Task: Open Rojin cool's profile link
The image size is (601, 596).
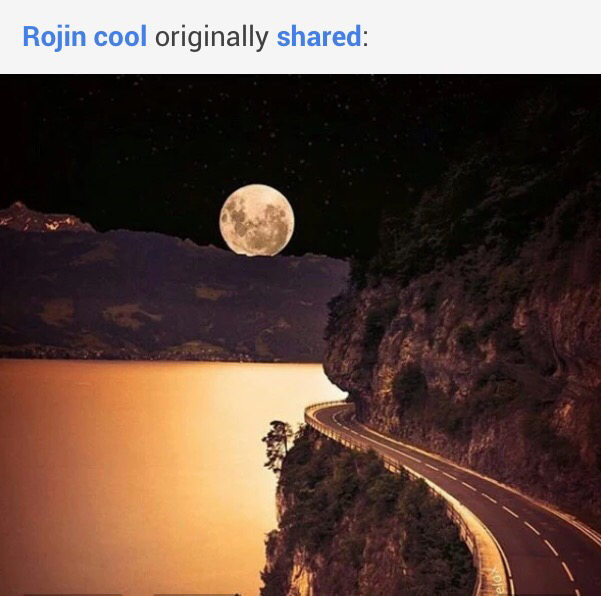Action: tap(84, 38)
